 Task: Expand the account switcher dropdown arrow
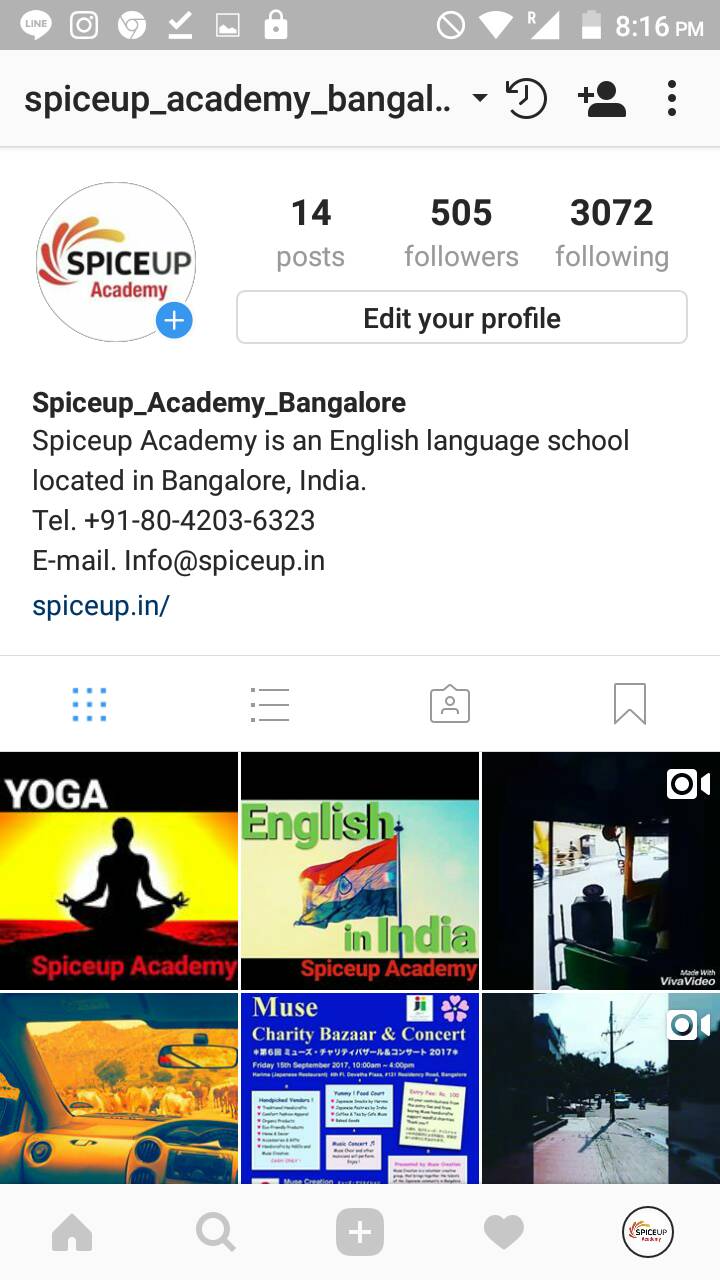click(480, 98)
